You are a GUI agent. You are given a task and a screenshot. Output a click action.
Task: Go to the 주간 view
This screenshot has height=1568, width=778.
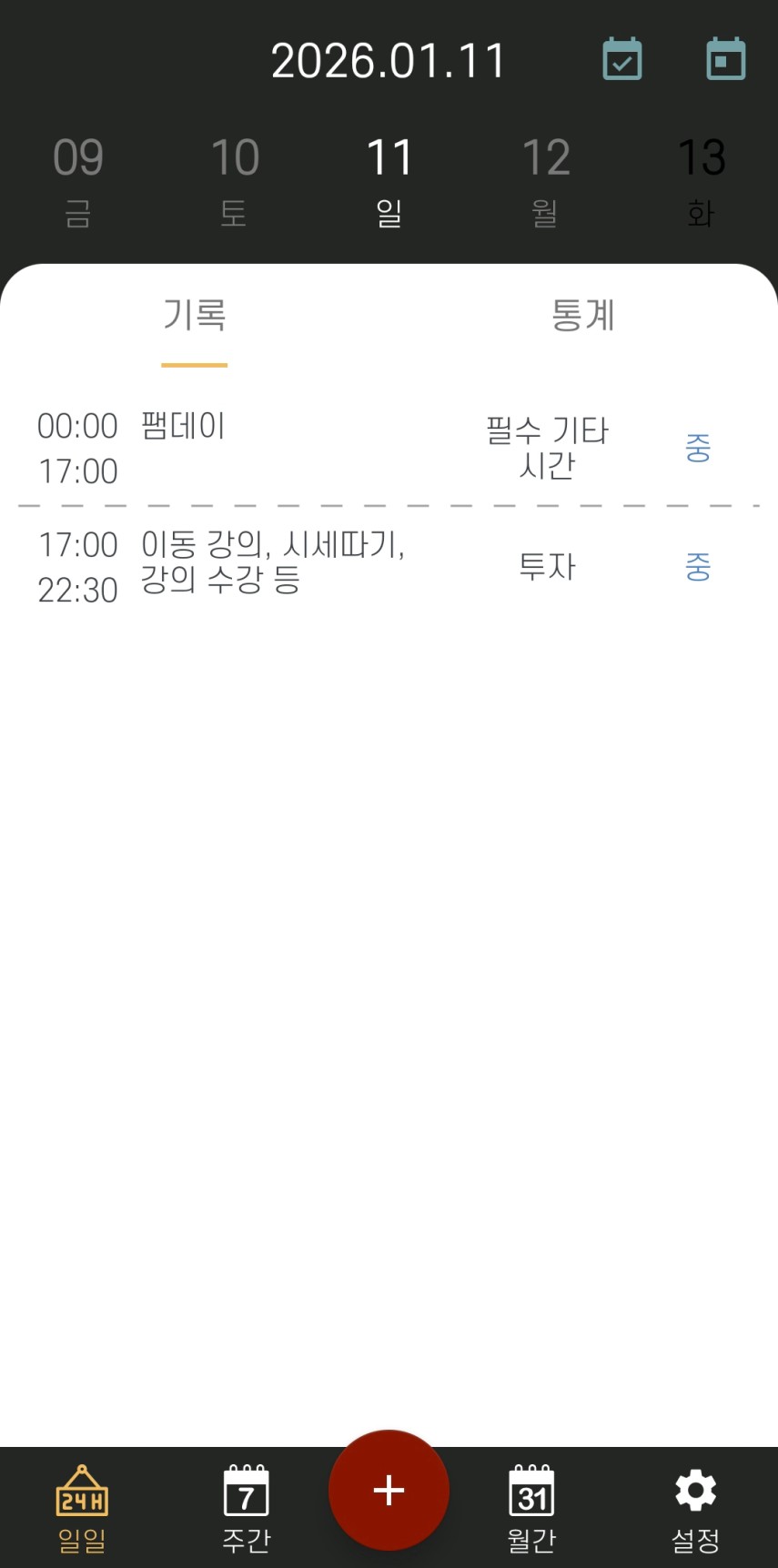coord(246,1508)
